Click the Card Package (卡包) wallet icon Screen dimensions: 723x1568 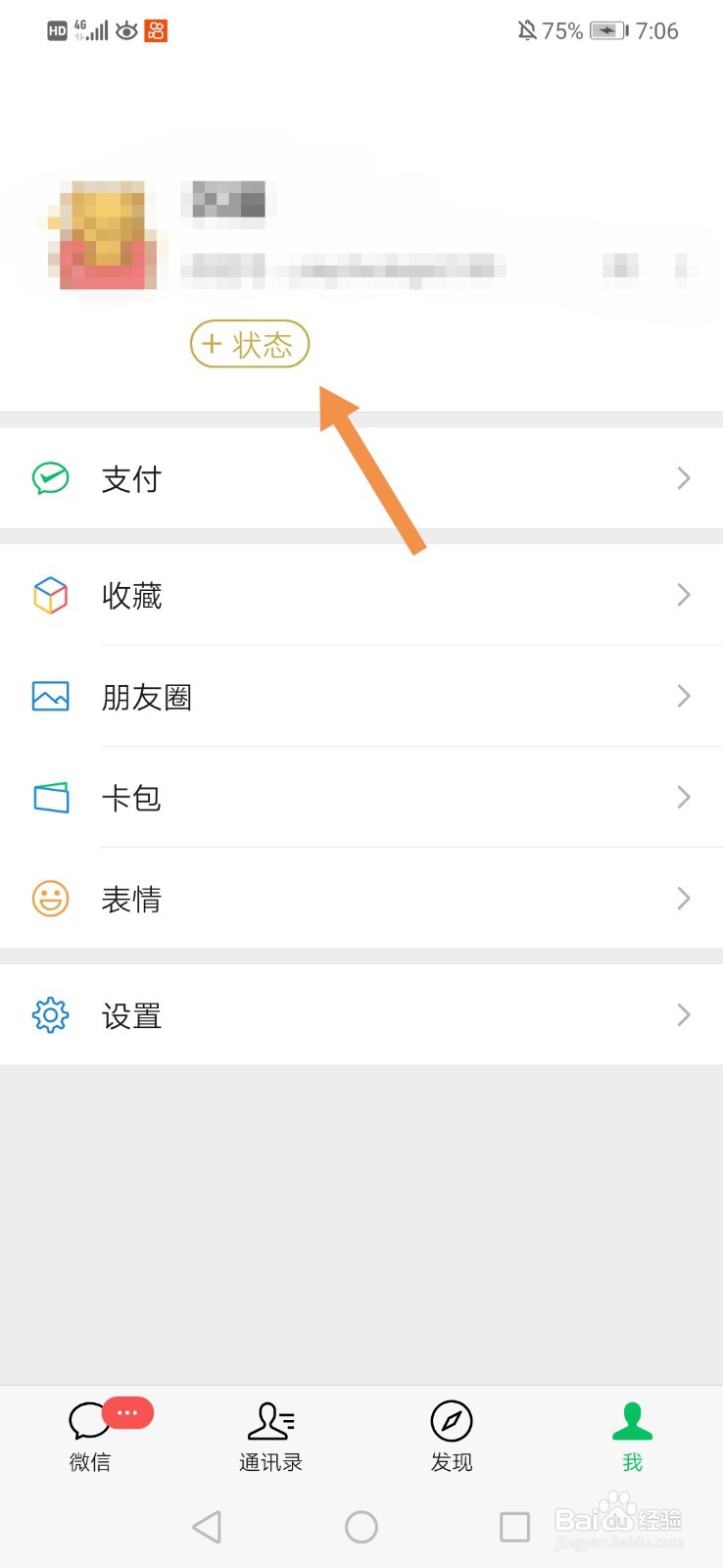pyautogui.click(x=49, y=798)
